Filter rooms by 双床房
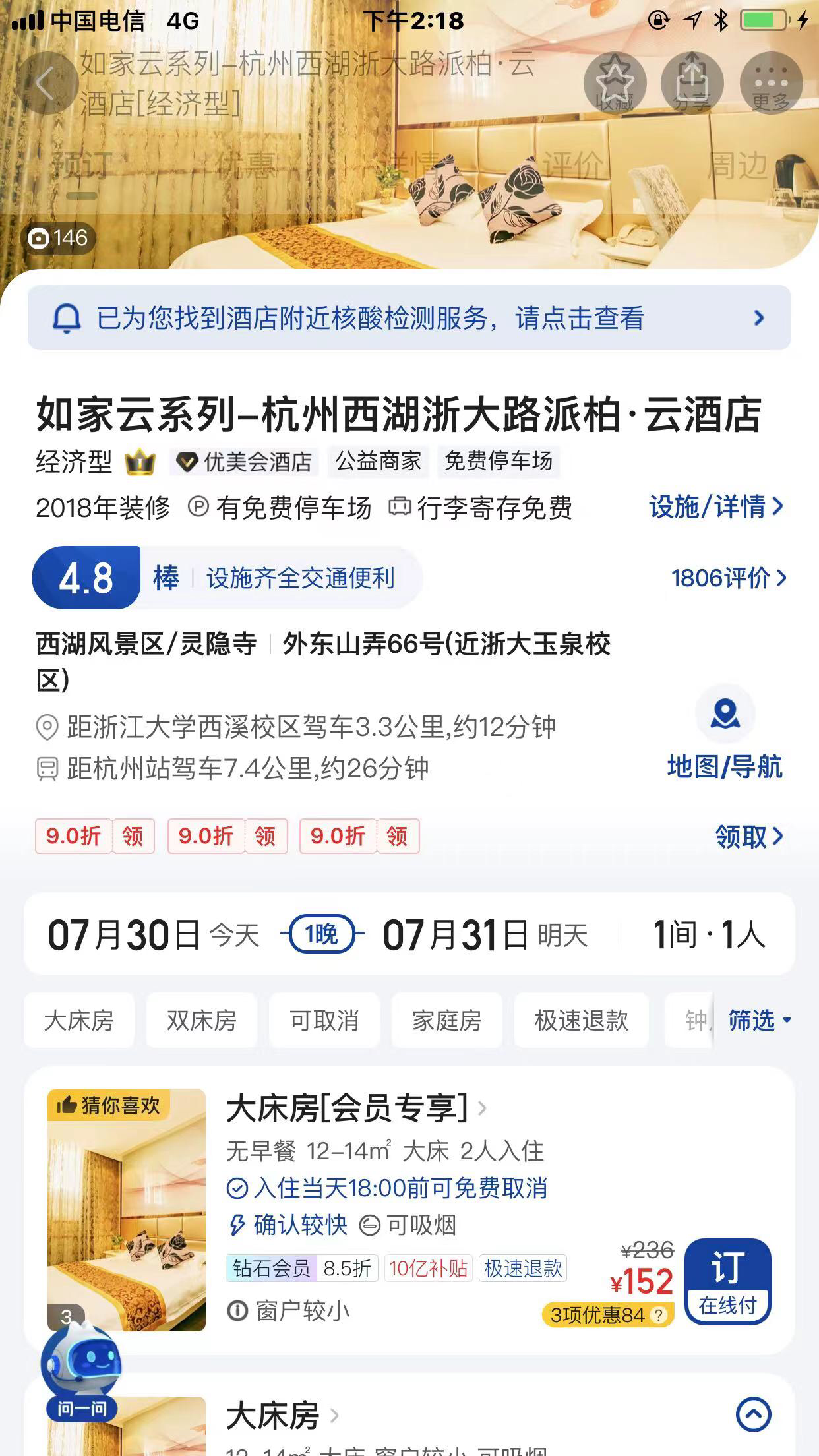 [x=201, y=1020]
